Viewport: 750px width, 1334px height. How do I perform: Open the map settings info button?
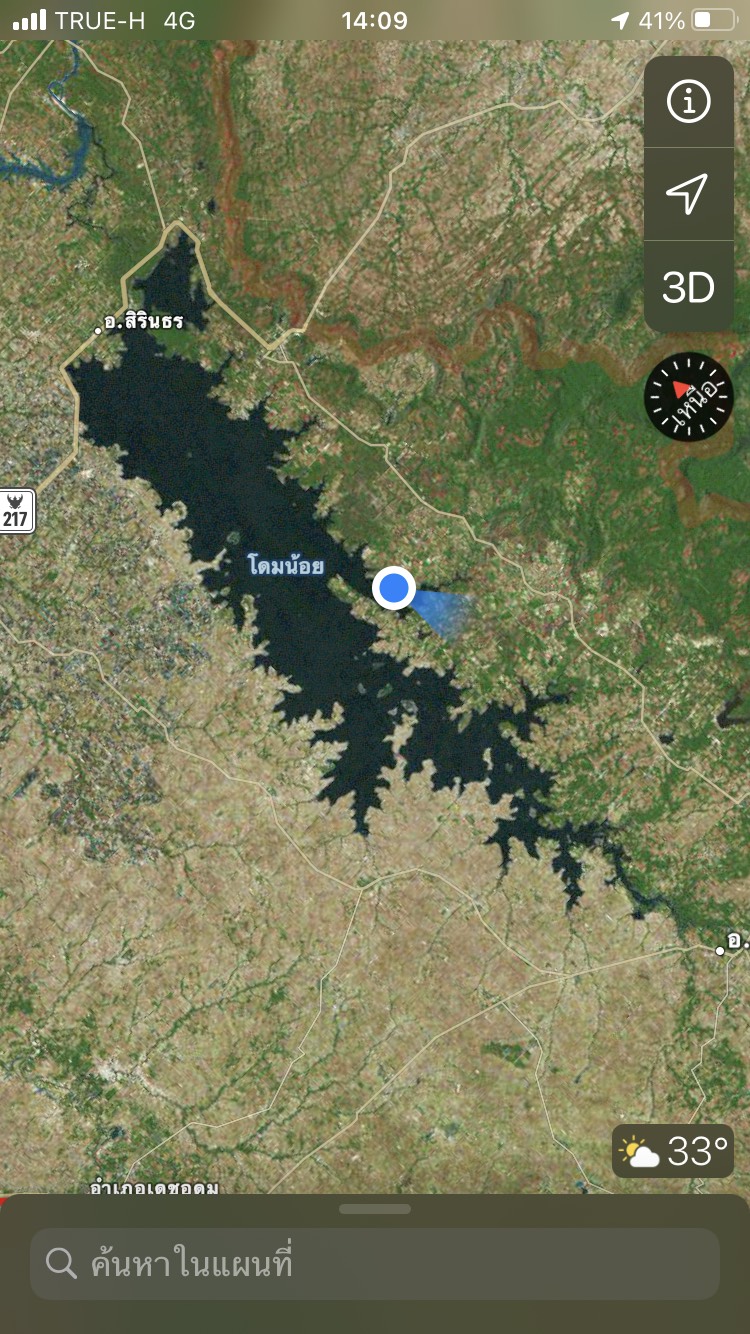688,102
